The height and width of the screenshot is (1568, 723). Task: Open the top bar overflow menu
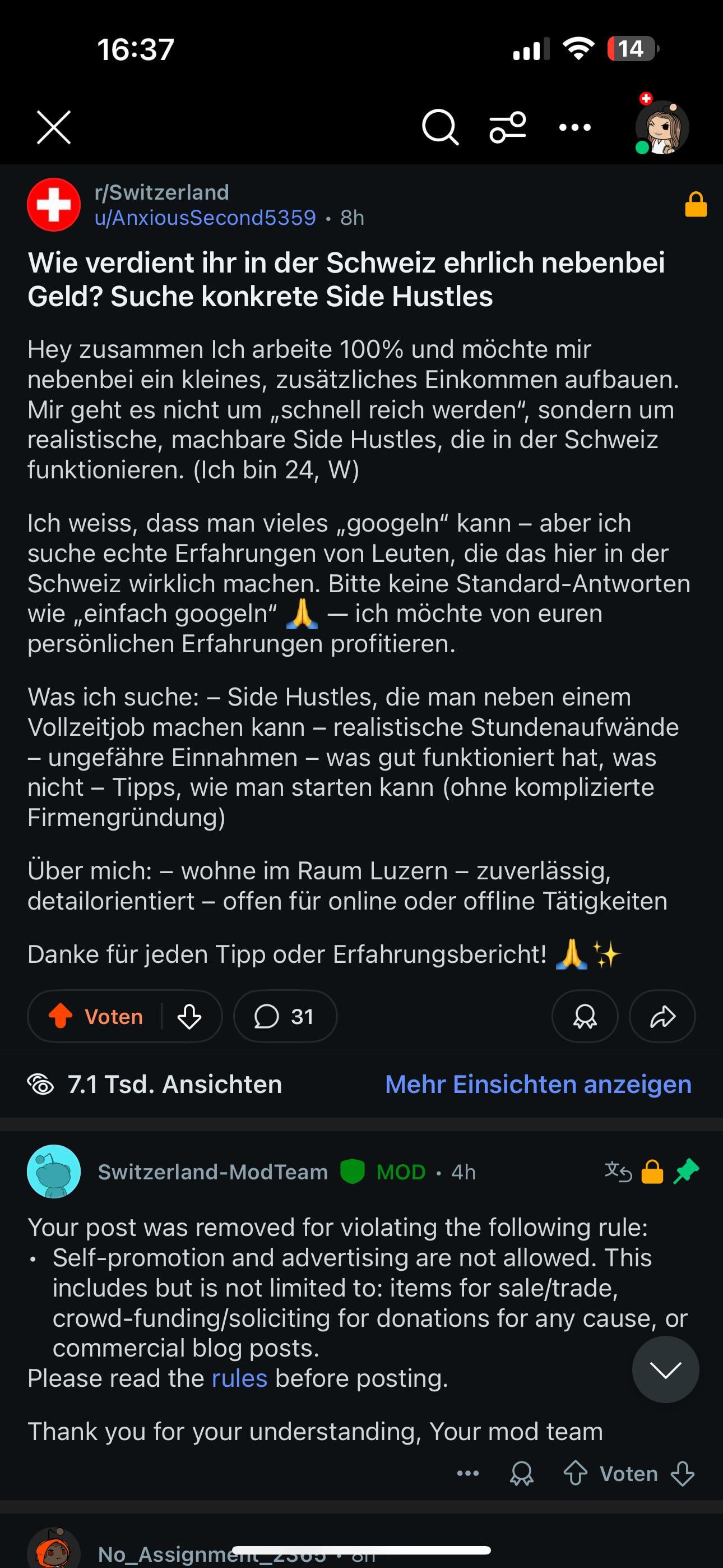[574, 127]
